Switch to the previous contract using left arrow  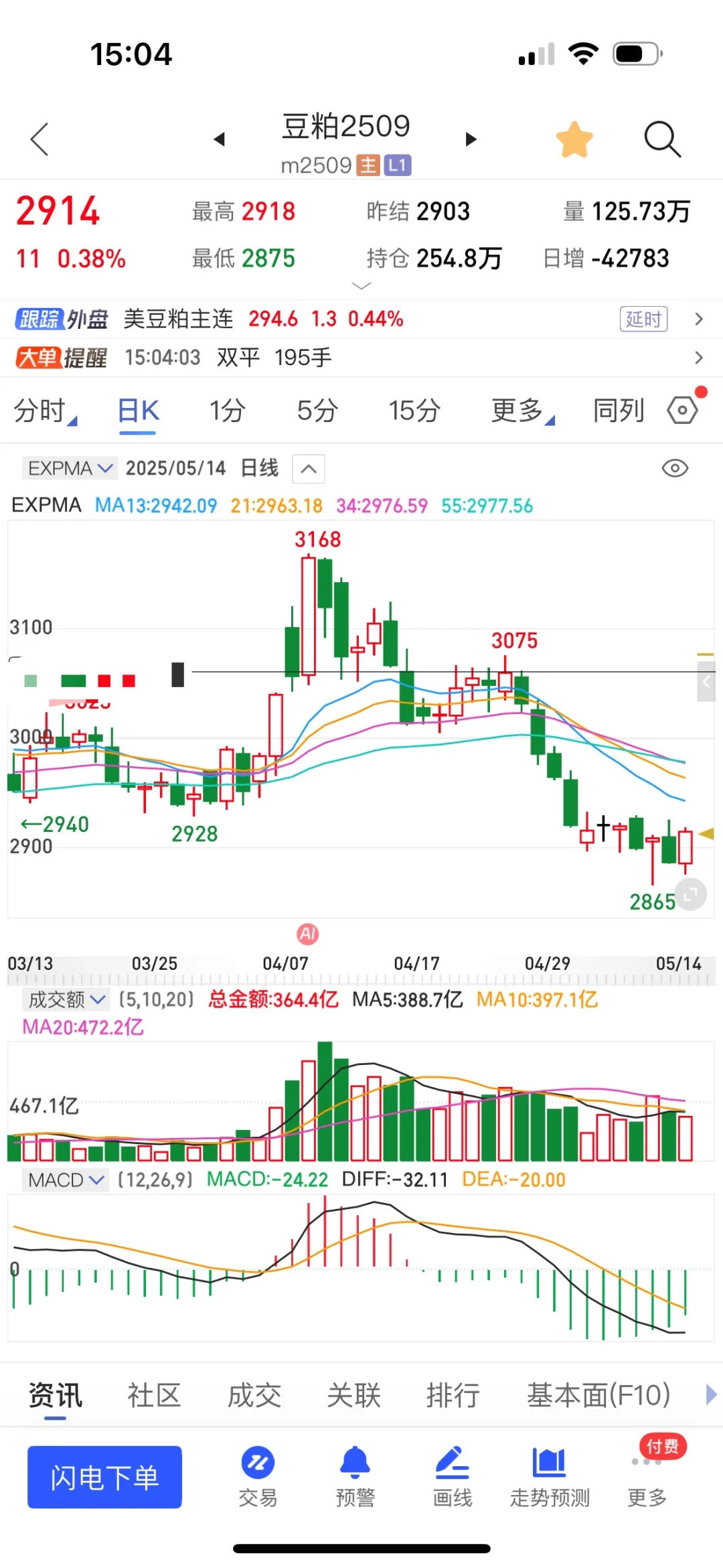(219, 139)
